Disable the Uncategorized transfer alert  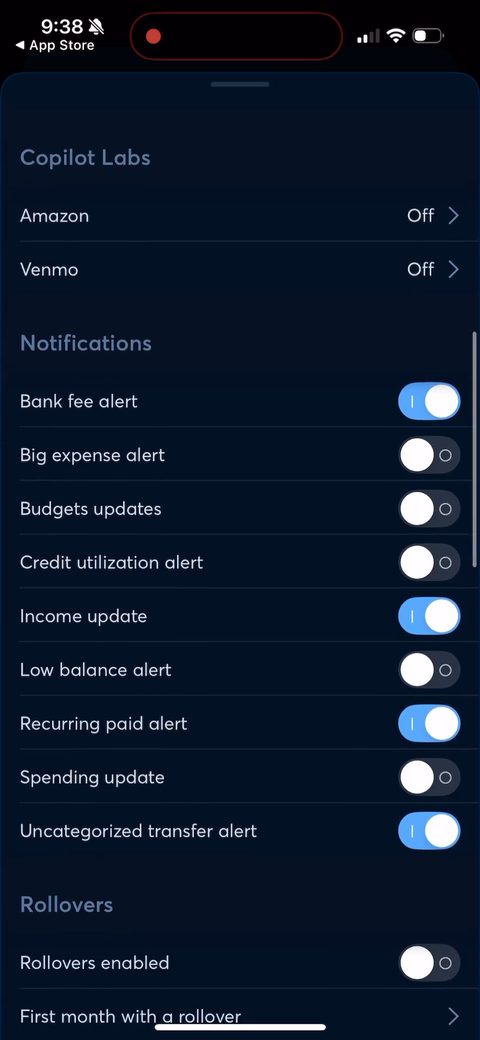click(x=429, y=831)
